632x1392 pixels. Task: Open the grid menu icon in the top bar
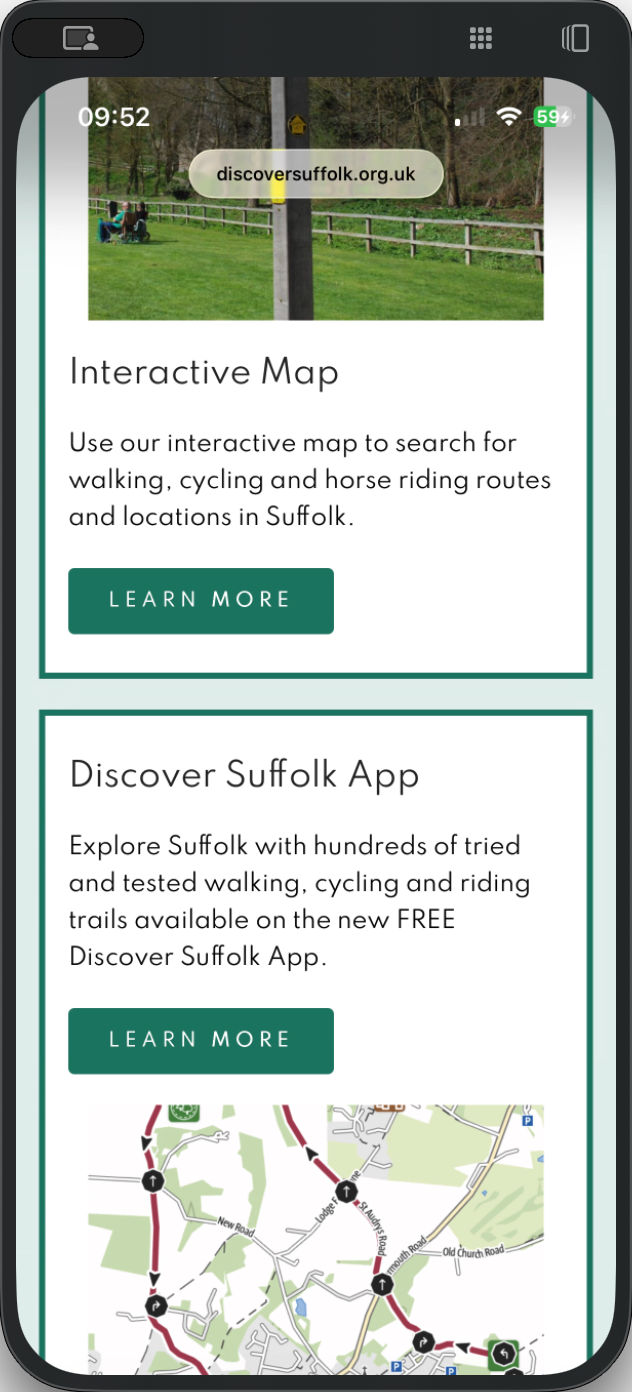tap(481, 39)
